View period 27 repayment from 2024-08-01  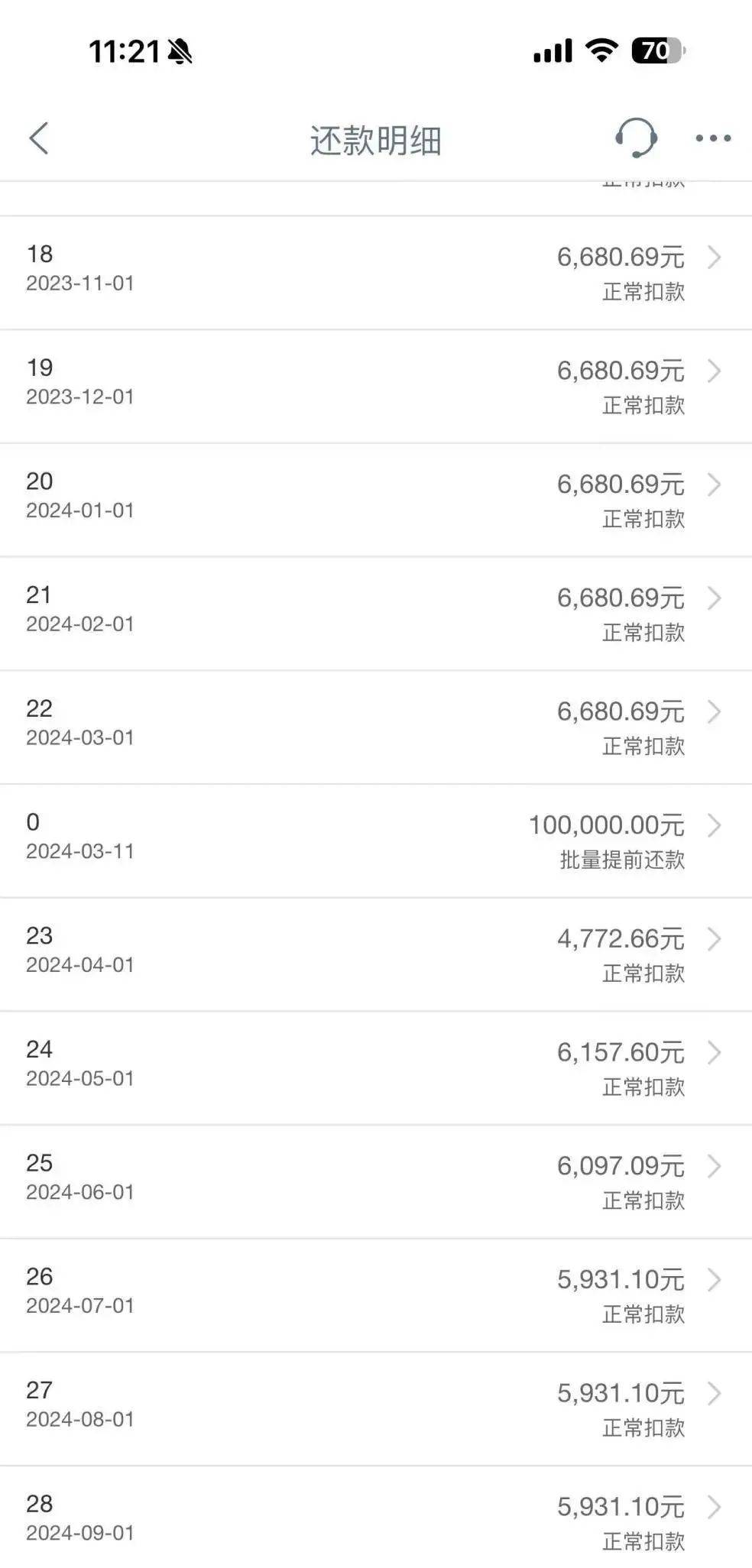(x=374, y=1408)
